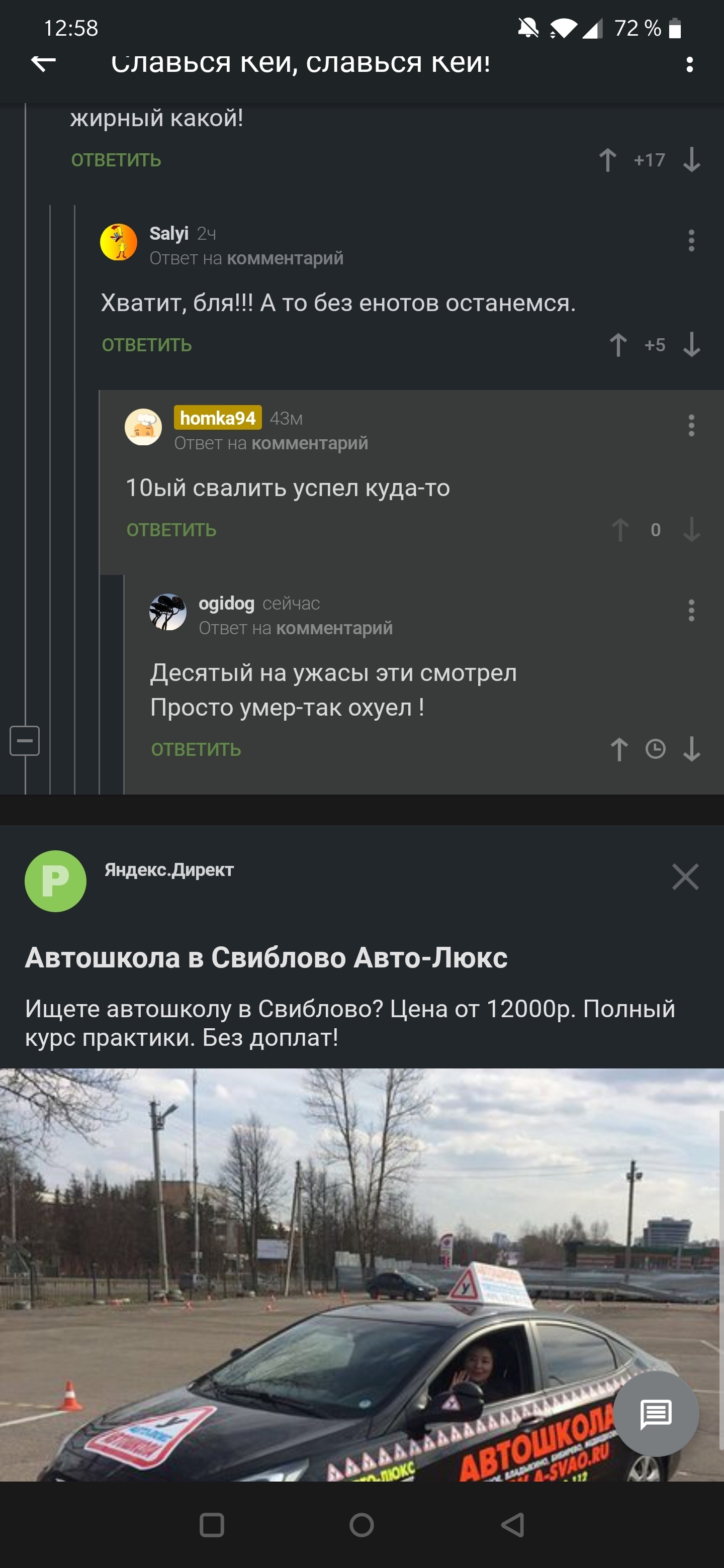Open options menu for ogidog's comment
This screenshot has height=1568, width=724.
pyautogui.click(x=691, y=611)
